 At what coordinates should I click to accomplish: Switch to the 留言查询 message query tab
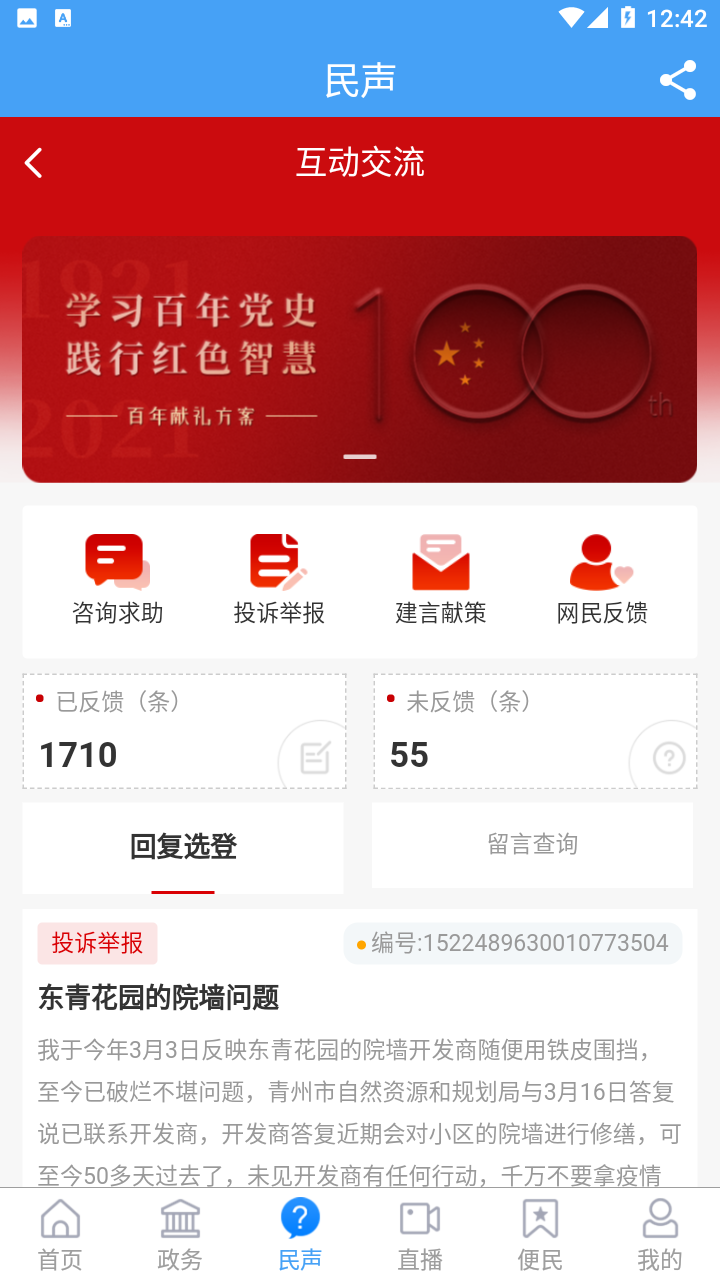(x=532, y=845)
